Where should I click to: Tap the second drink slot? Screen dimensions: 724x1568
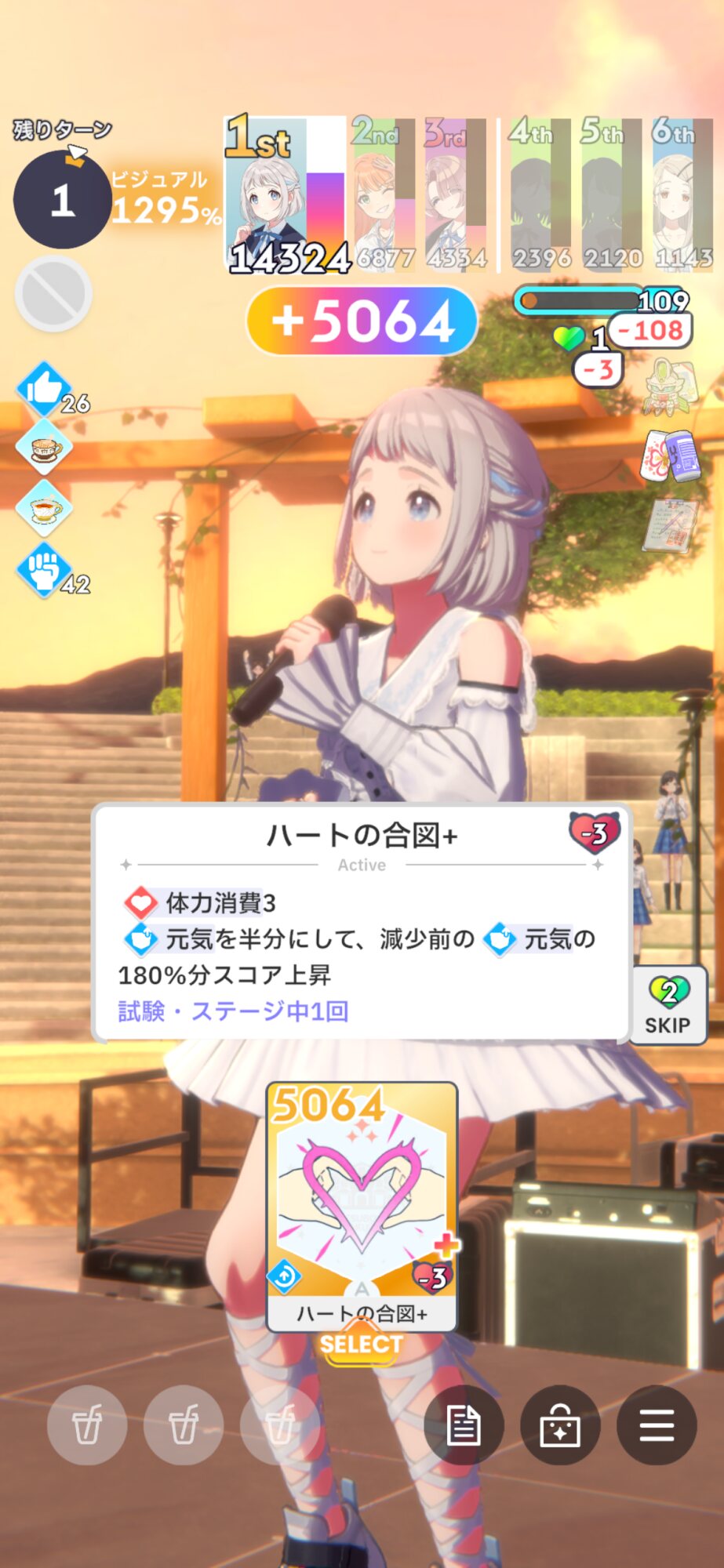184,1425
